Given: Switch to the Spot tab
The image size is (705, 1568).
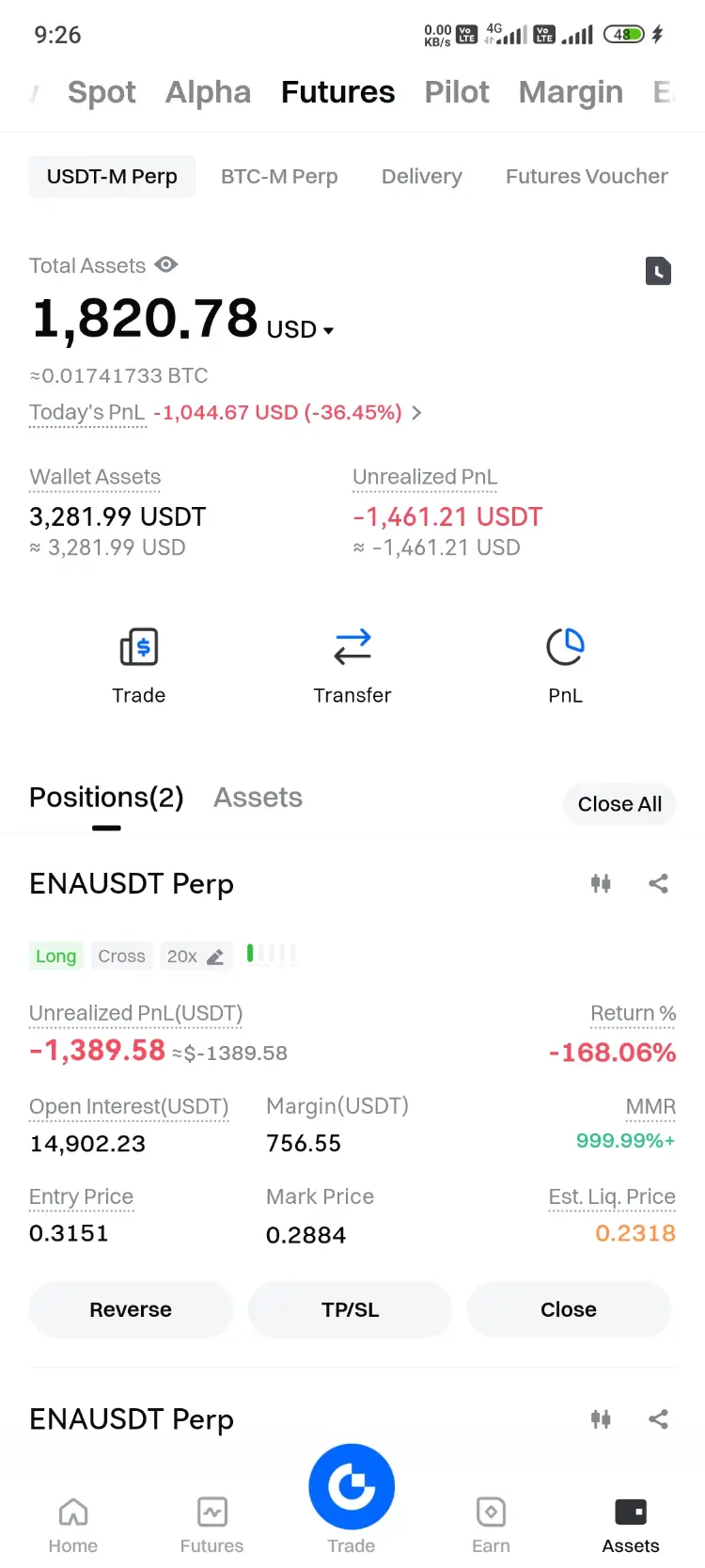Looking at the screenshot, I should [x=102, y=92].
